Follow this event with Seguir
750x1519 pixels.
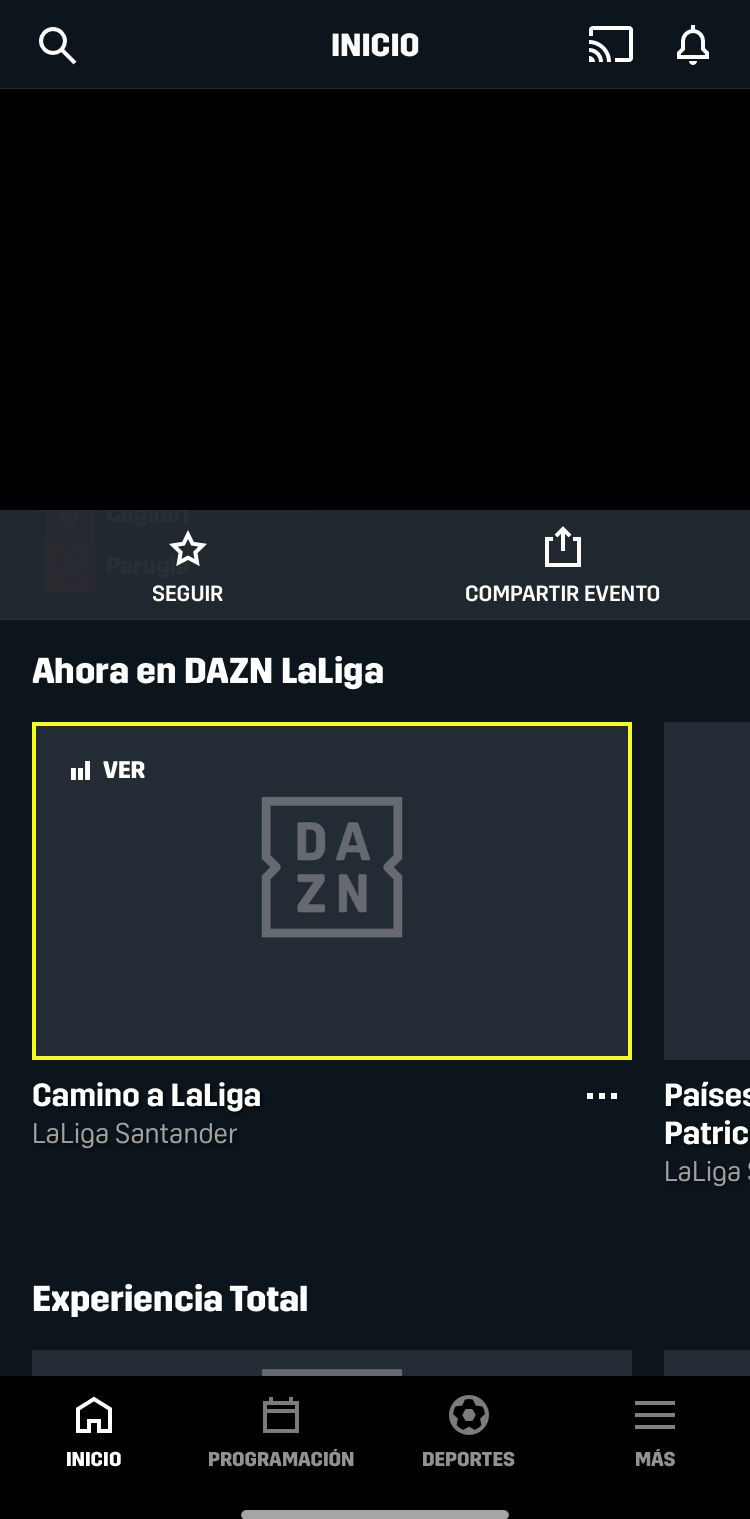tap(187, 567)
